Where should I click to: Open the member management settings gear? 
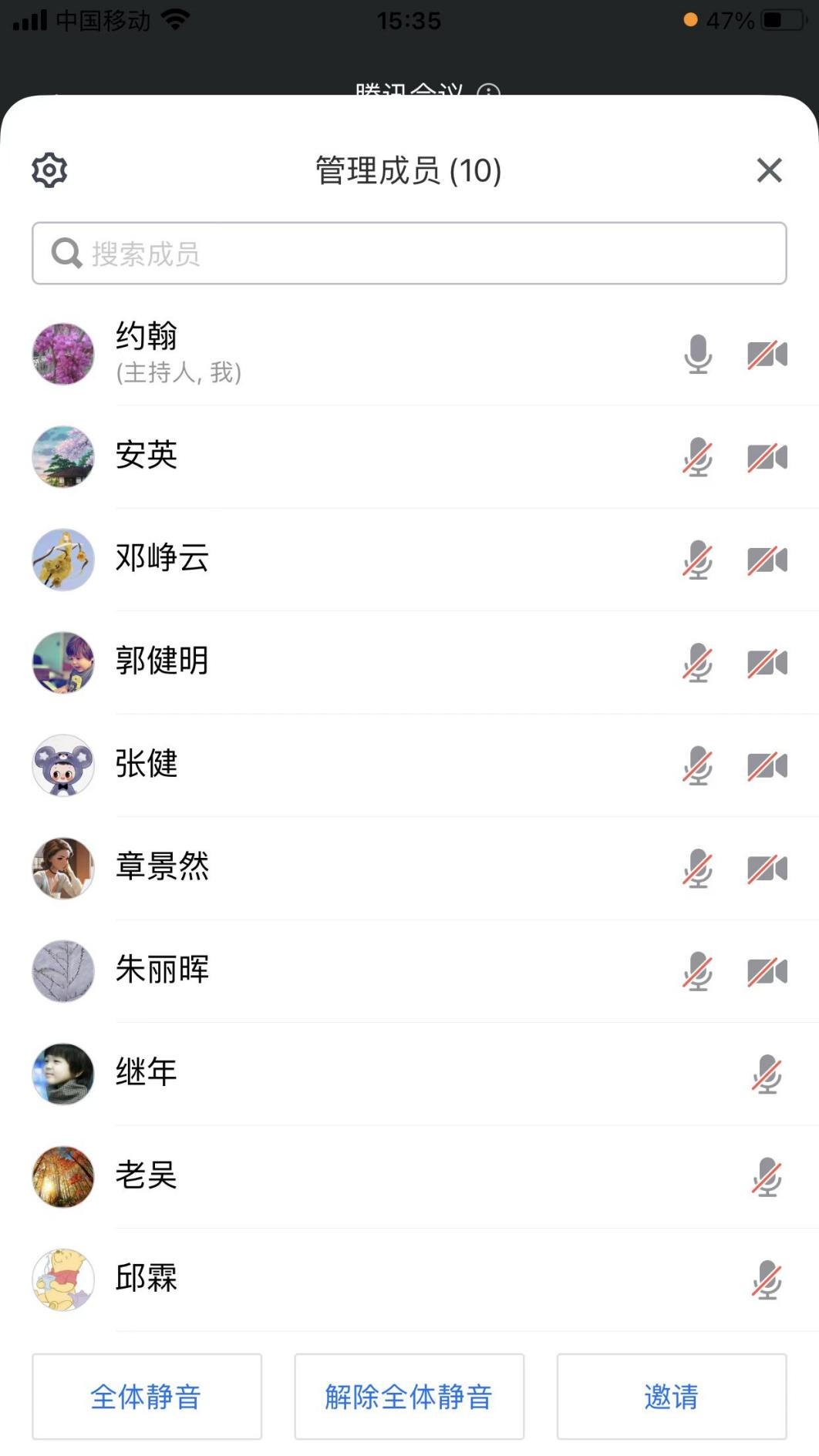click(49, 170)
